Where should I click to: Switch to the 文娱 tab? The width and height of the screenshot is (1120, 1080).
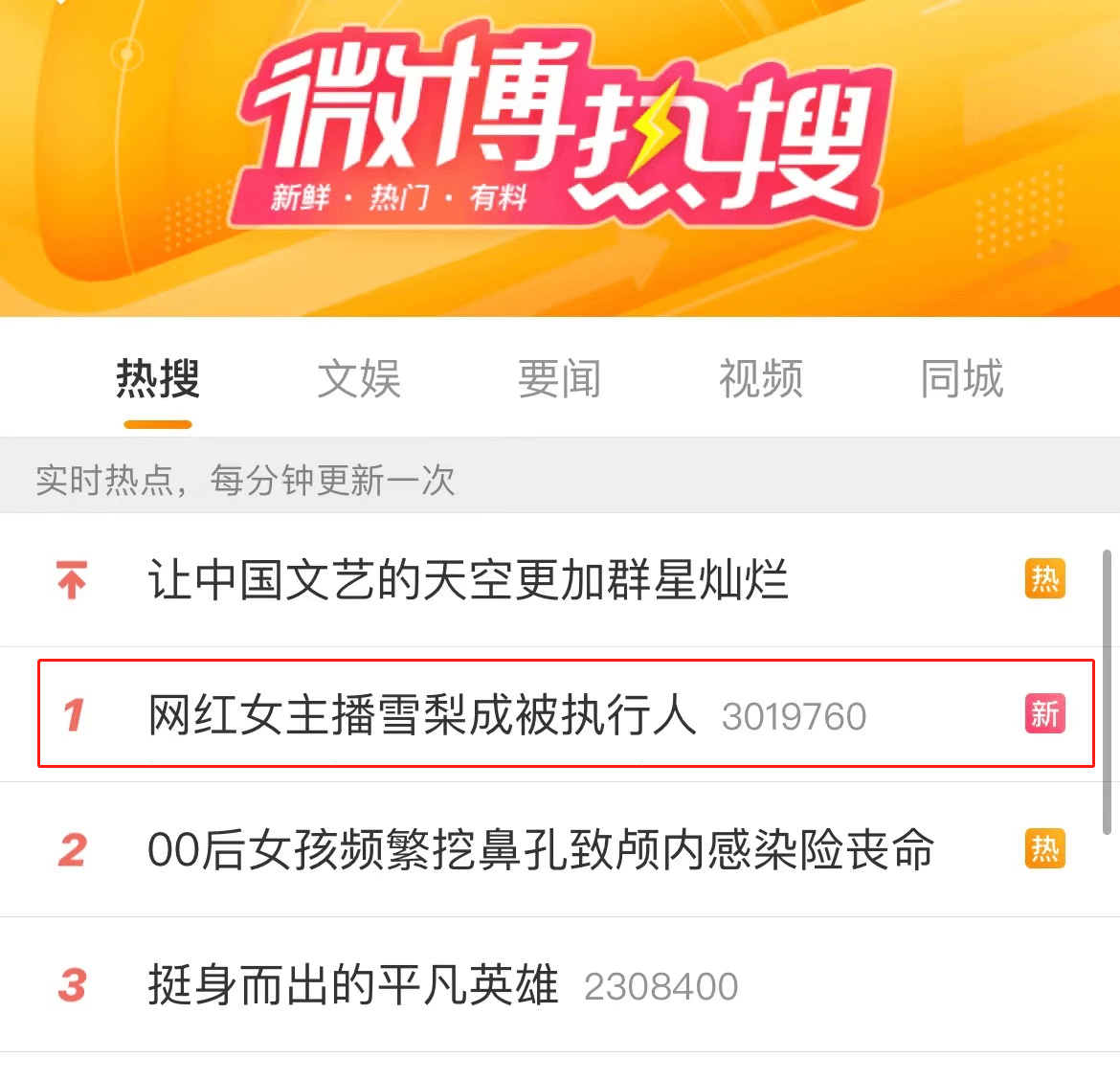click(x=359, y=379)
